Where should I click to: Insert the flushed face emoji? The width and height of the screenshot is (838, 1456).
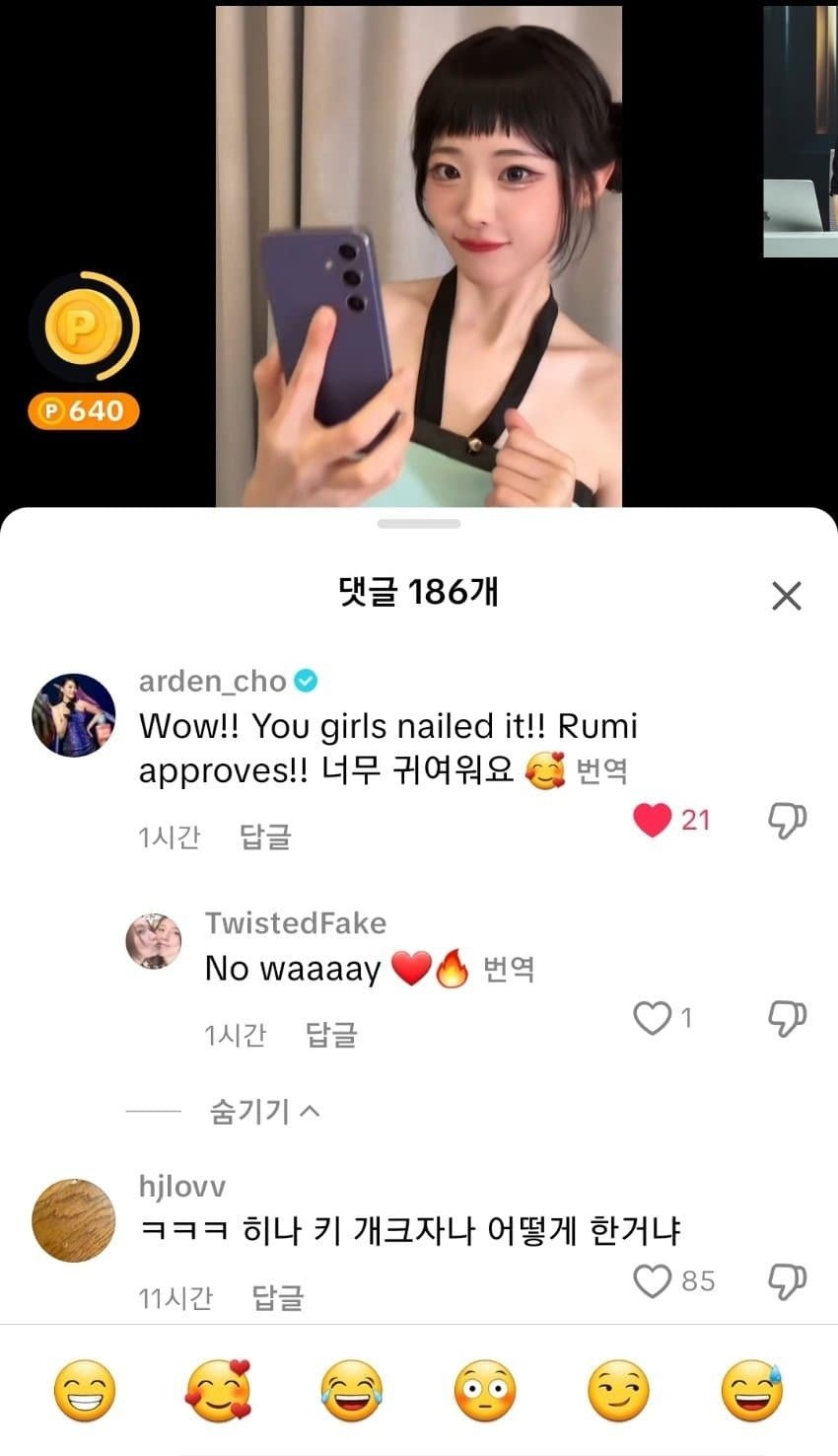tap(485, 1391)
